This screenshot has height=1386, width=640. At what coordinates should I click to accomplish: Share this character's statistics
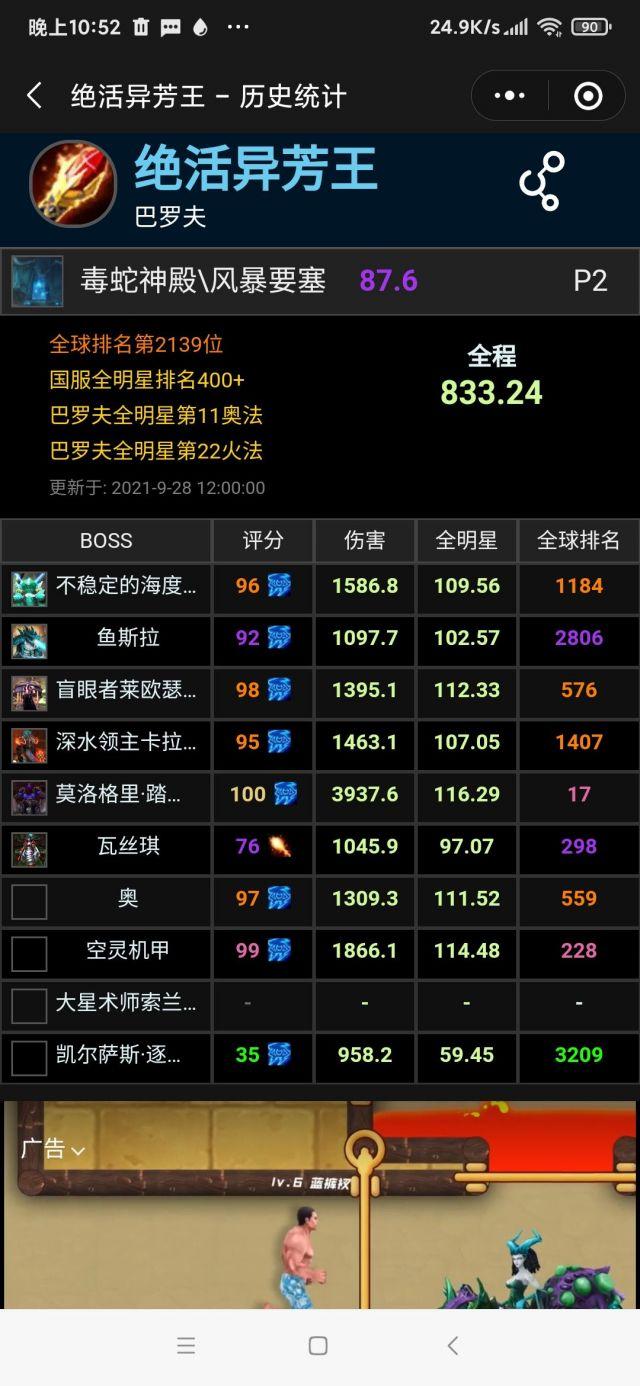tap(541, 181)
